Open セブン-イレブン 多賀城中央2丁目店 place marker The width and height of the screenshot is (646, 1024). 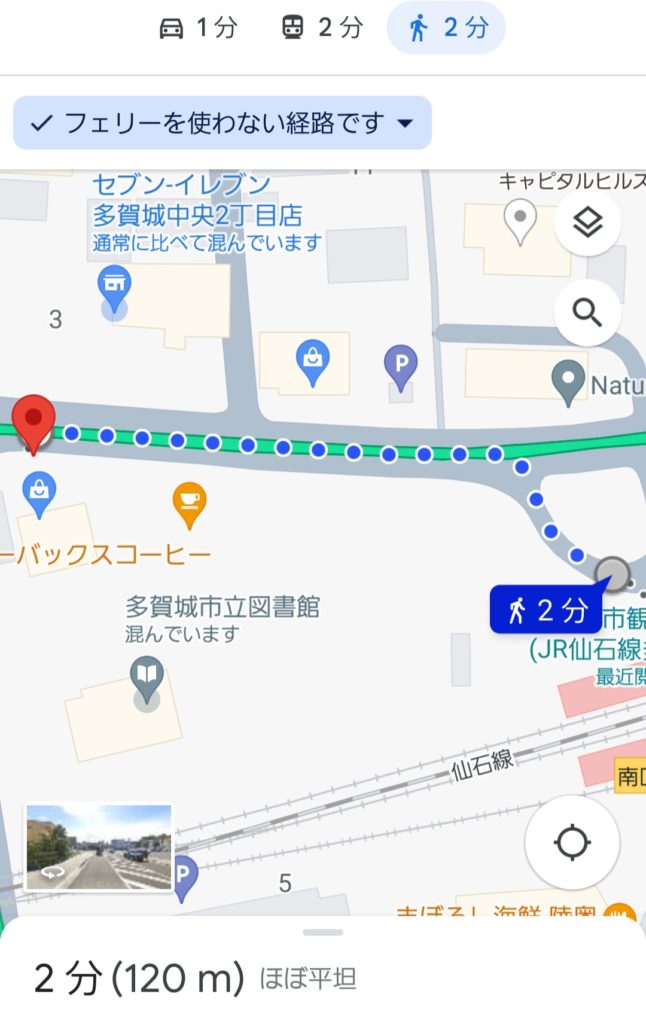[114, 284]
